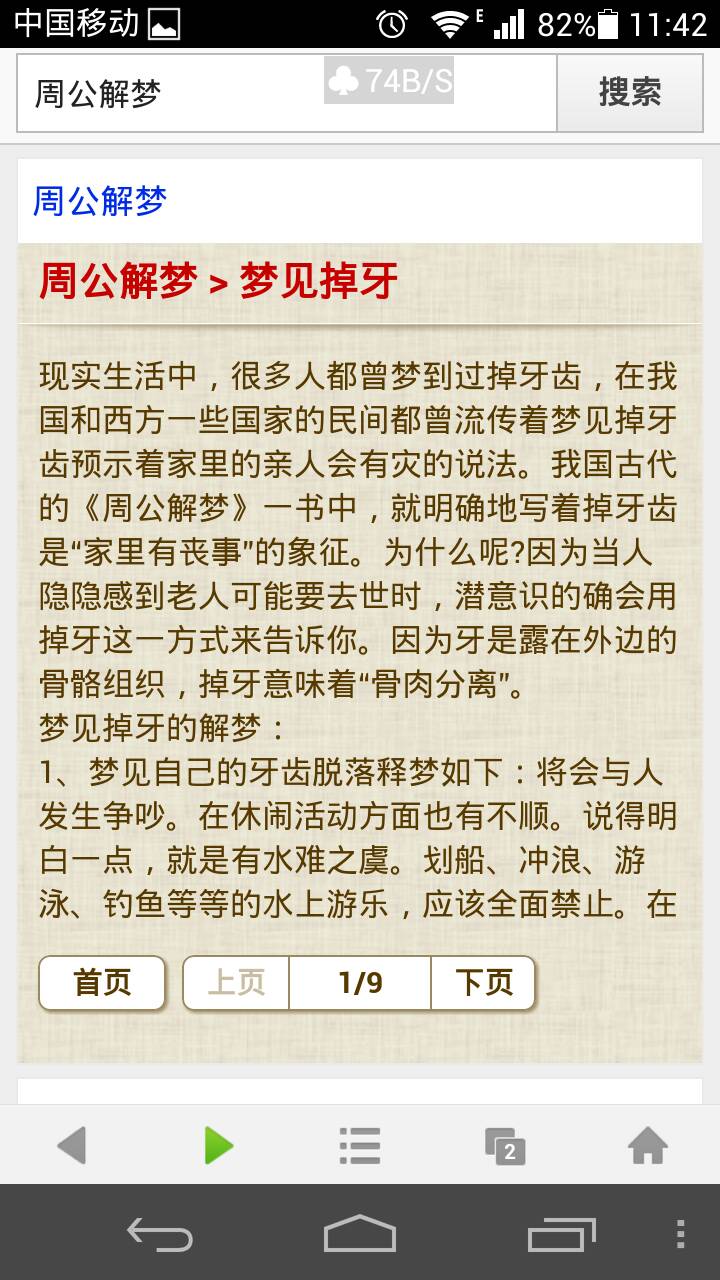720x1280 pixels.
Task: Tap the system back button
Action: pyautogui.click(x=160, y=1234)
